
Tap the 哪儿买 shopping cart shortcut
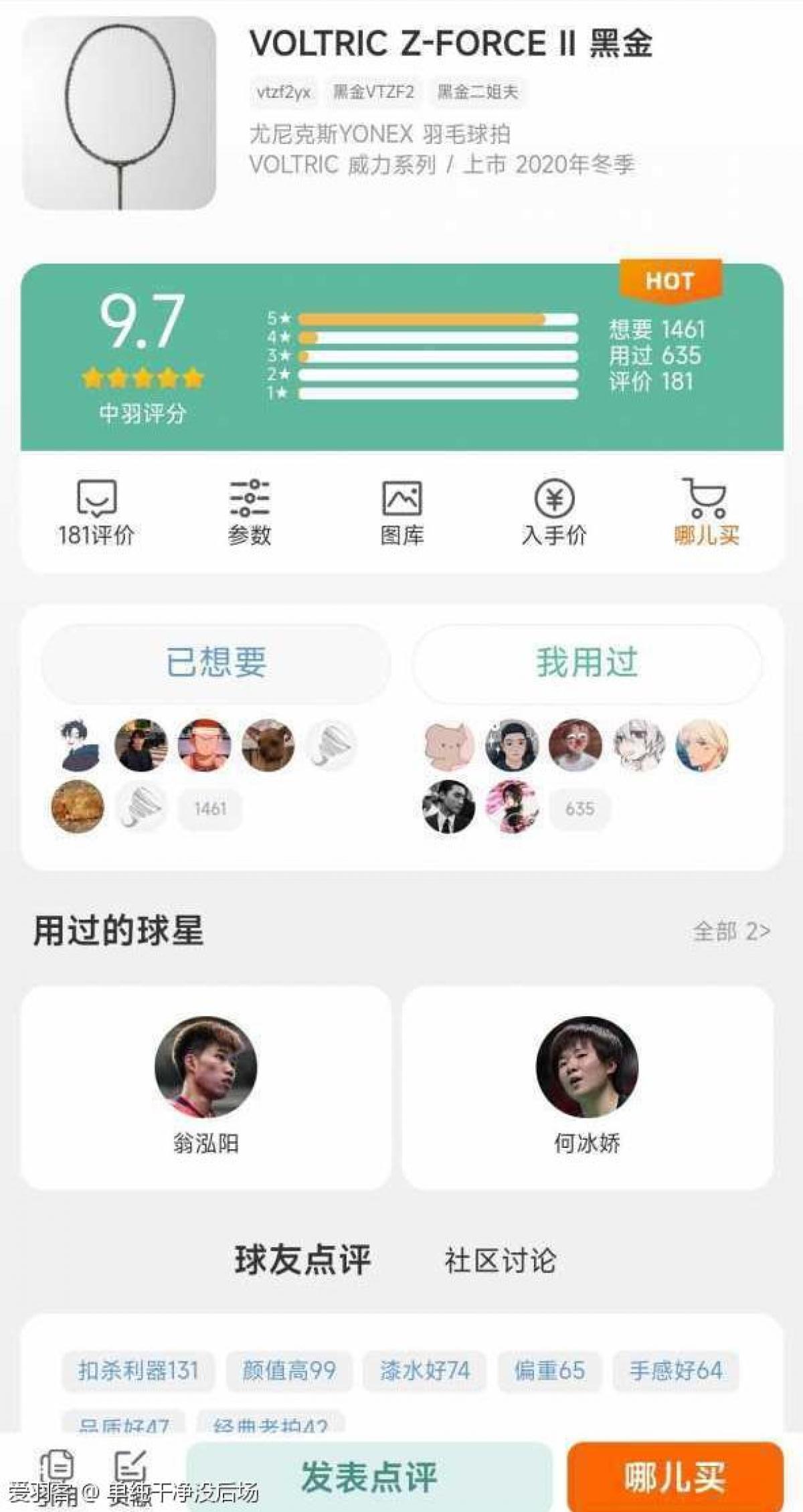[x=706, y=512]
